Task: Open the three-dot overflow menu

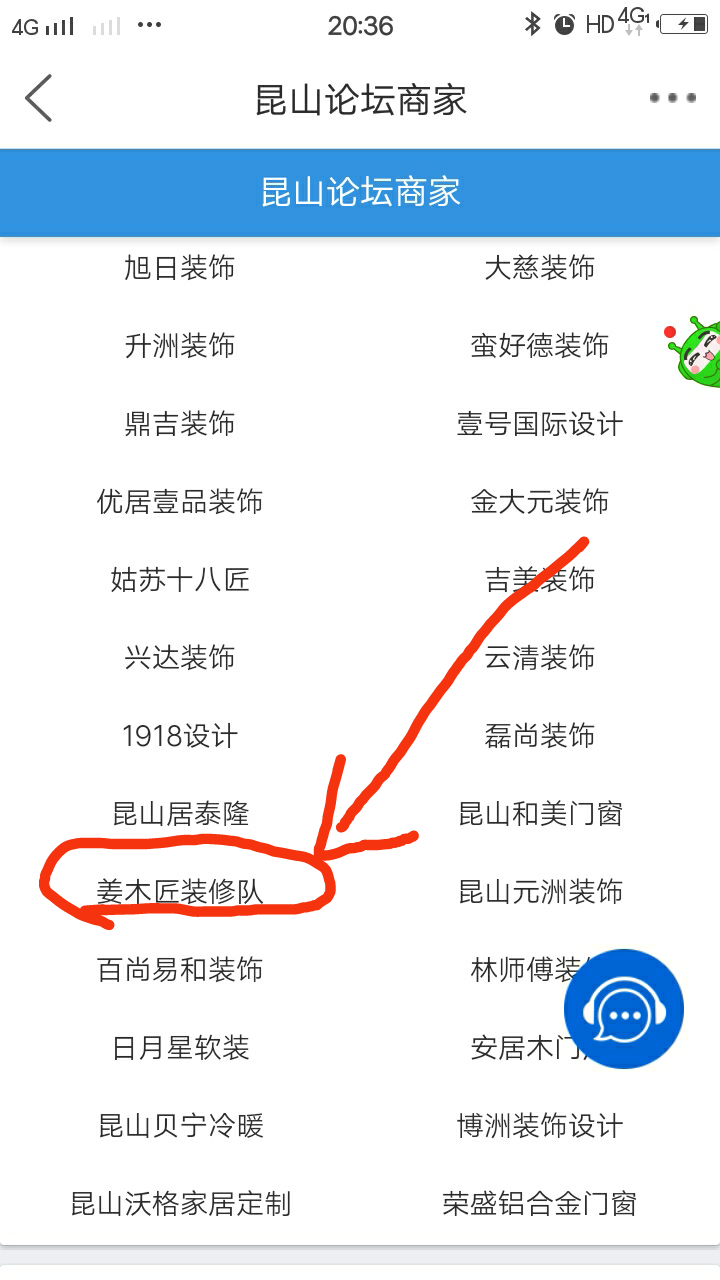Action: coord(672,98)
